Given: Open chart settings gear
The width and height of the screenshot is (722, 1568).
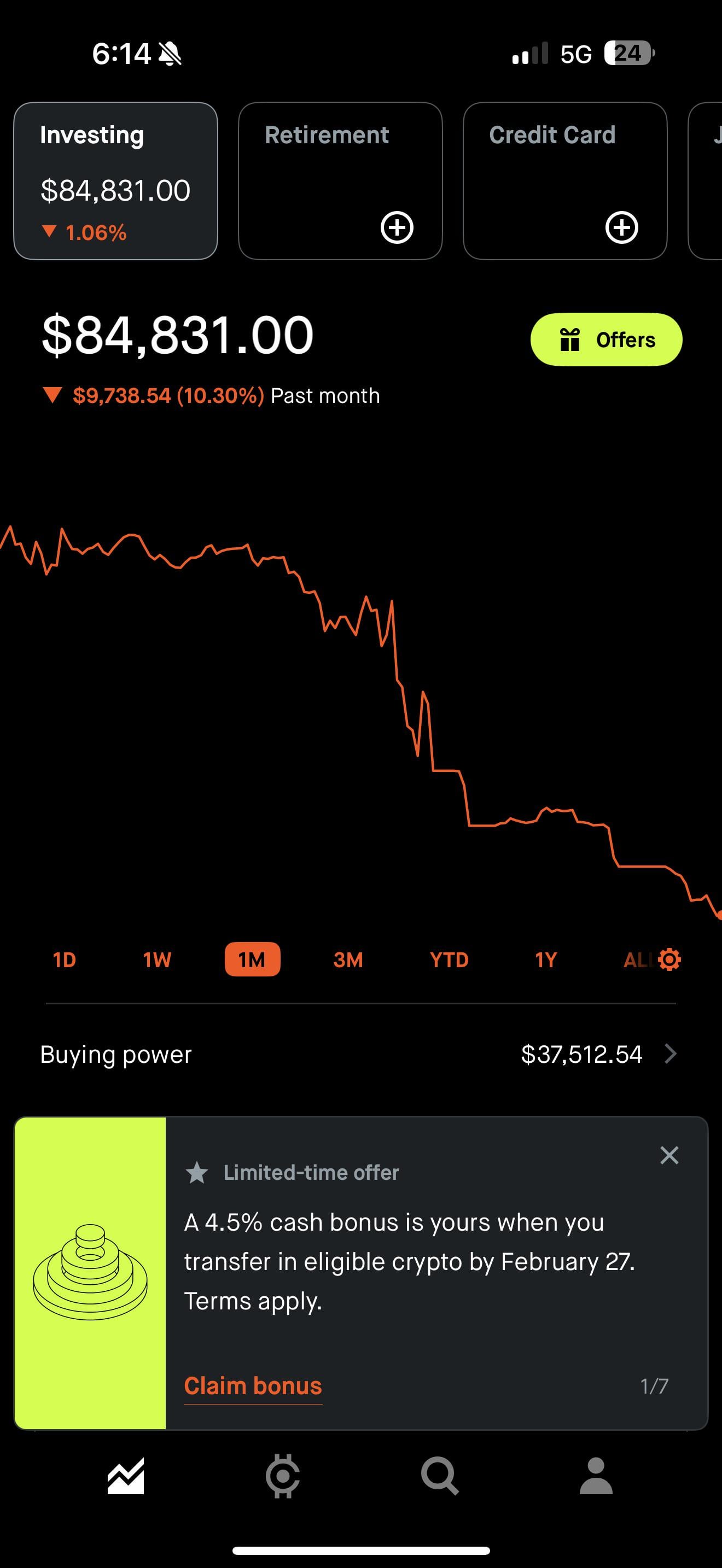Looking at the screenshot, I should [669, 959].
